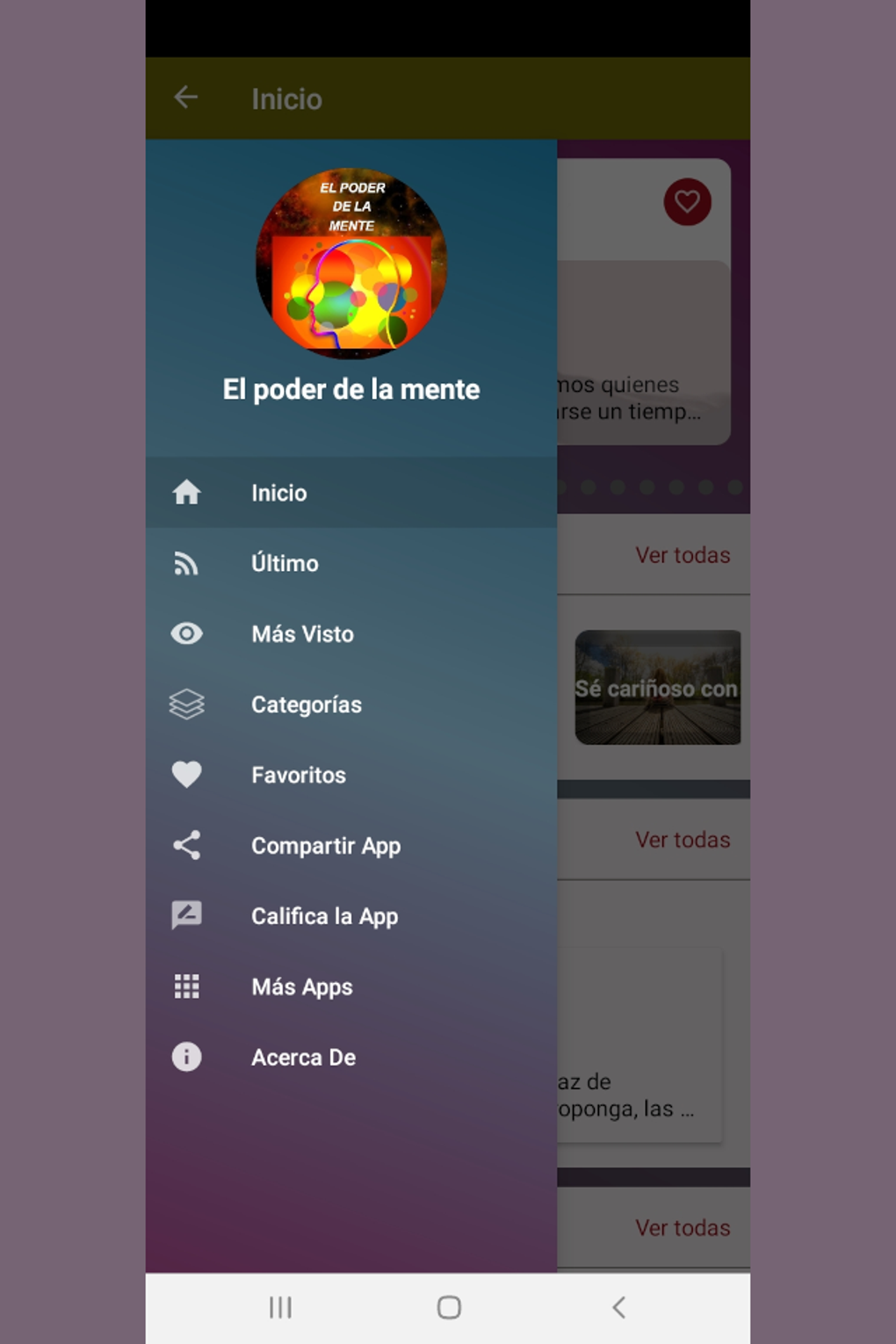Open the Sé cariñoso con card

click(x=657, y=687)
